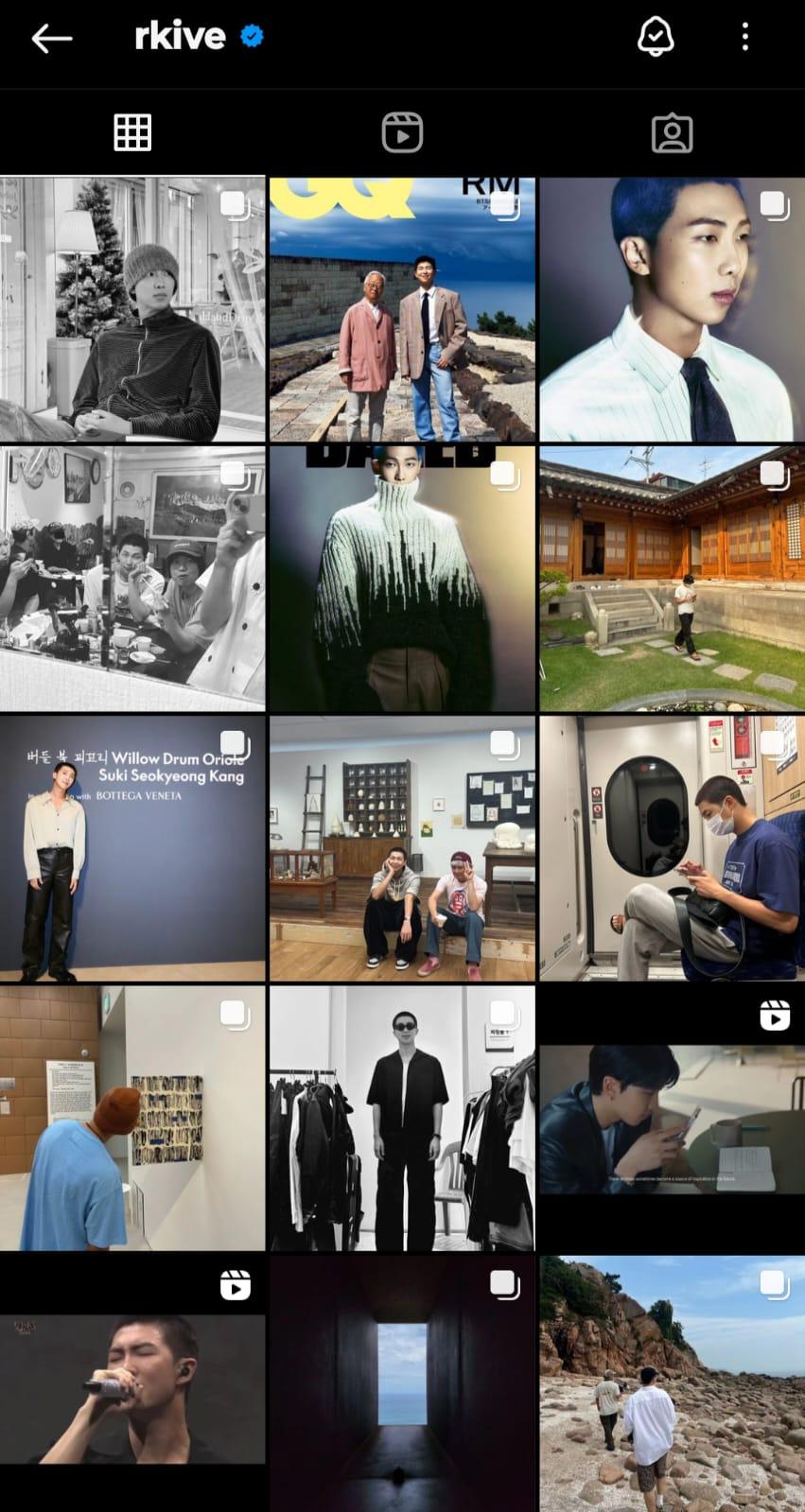Screen dimensions: 805x1512
Task: Play the reel of man smelling phone
Action: pyautogui.click(x=672, y=1118)
